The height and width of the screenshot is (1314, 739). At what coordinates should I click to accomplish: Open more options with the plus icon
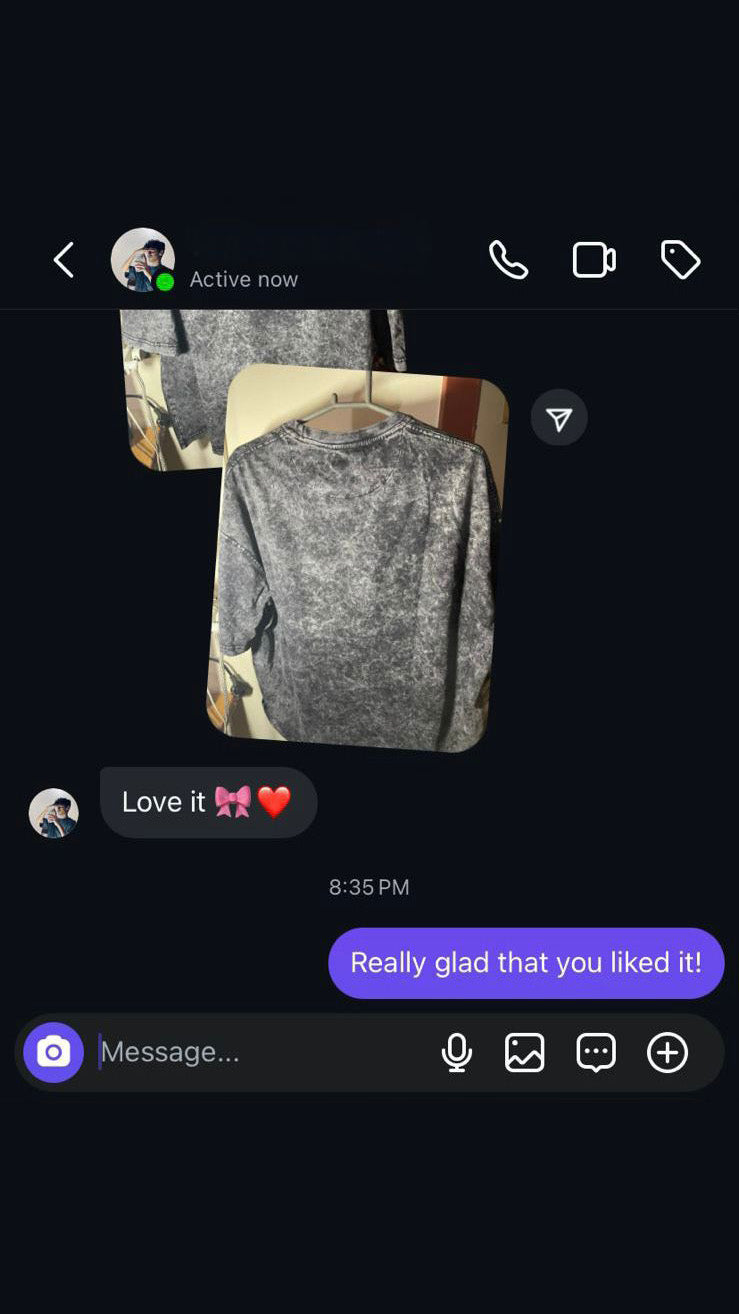(667, 1052)
